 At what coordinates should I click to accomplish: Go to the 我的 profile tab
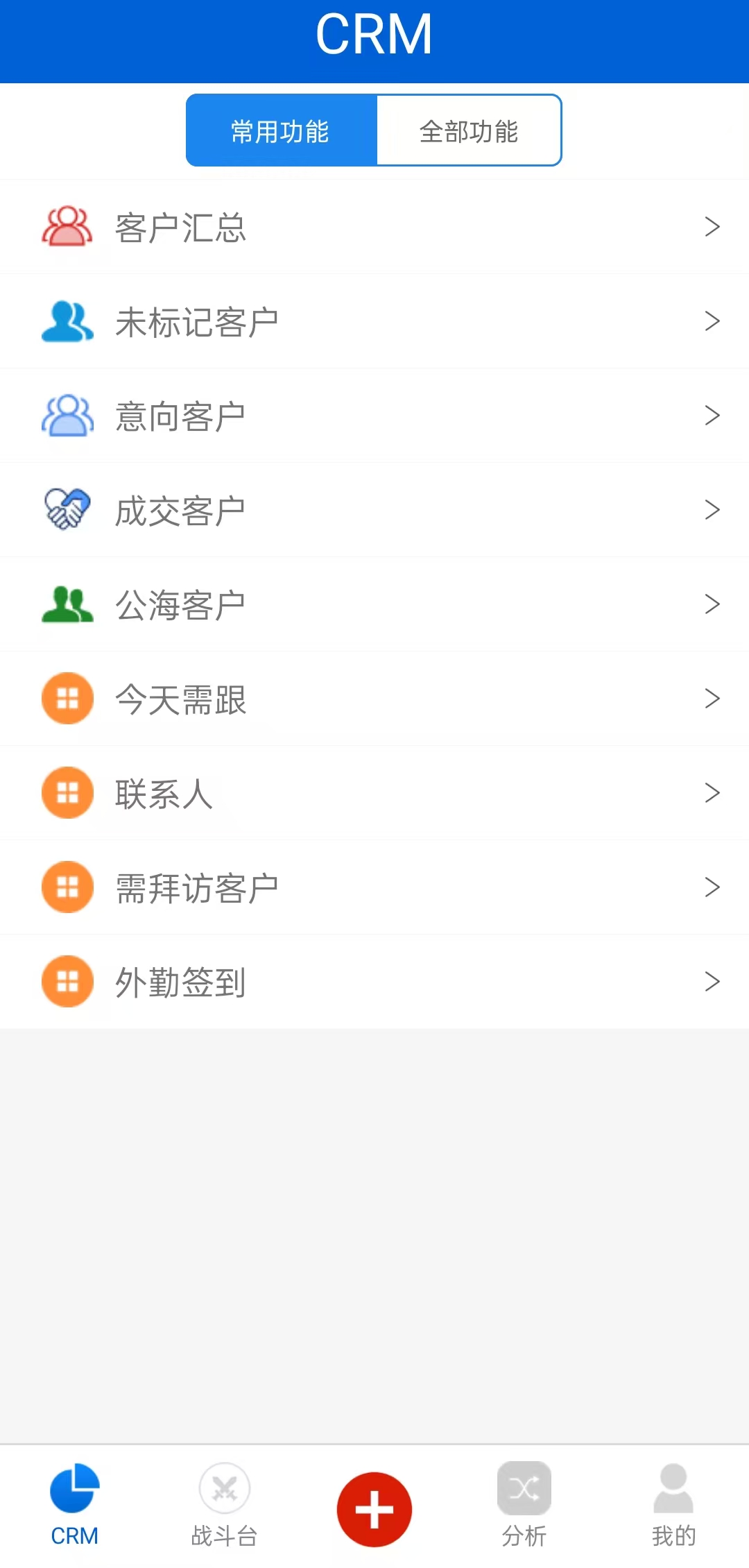click(673, 1506)
